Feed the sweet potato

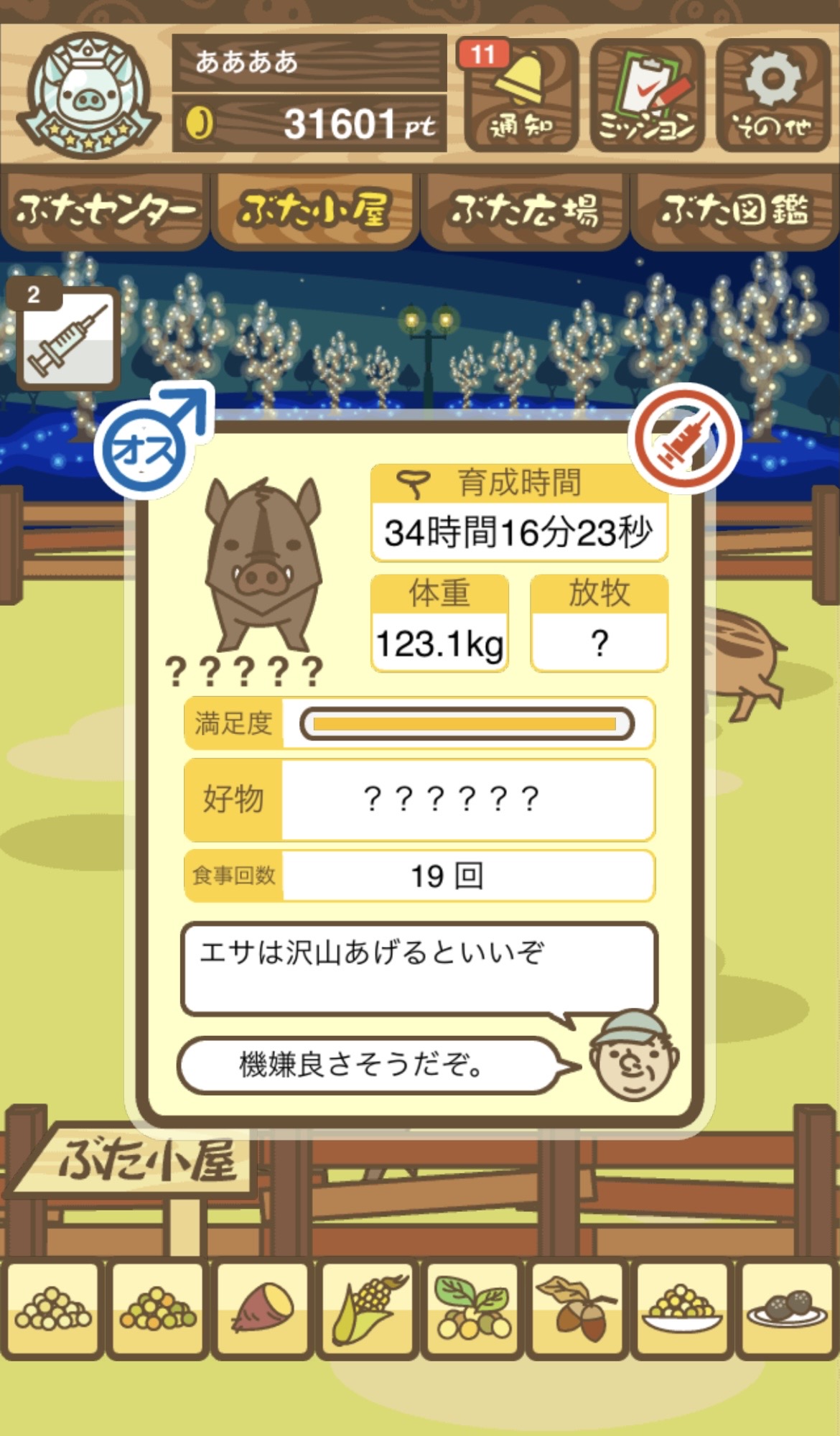[263, 1310]
